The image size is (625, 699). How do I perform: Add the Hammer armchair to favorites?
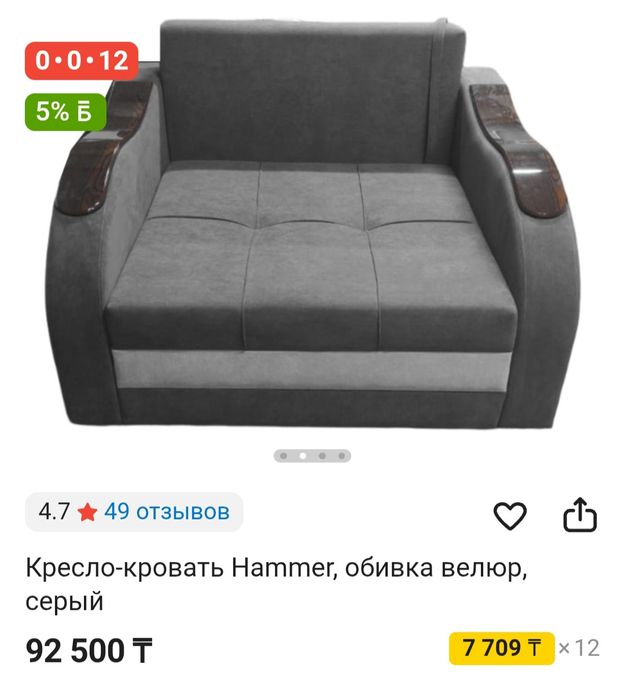[510, 515]
